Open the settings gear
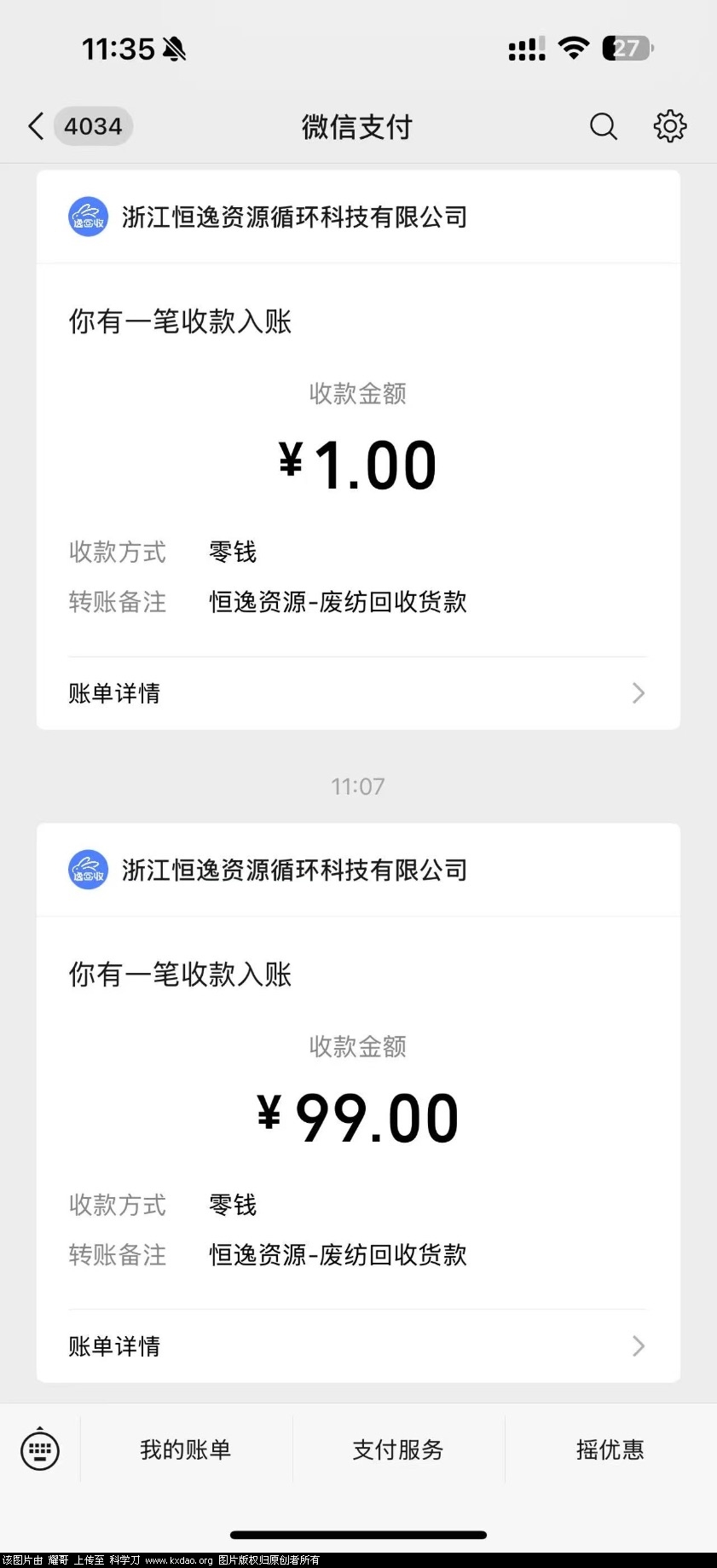 click(670, 126)
